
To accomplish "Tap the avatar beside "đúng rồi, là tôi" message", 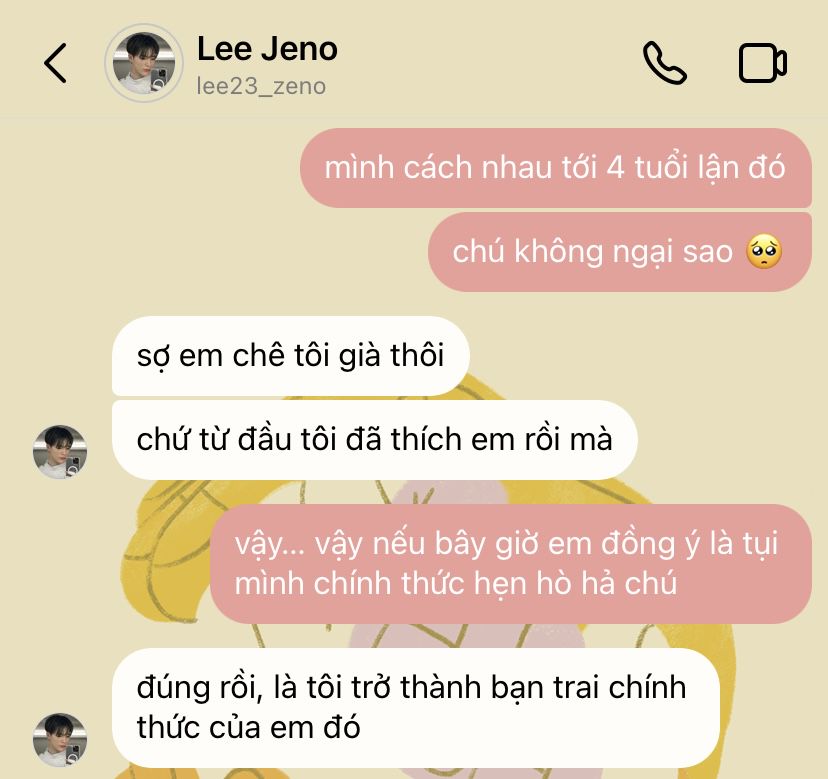I will click(60, 740).
